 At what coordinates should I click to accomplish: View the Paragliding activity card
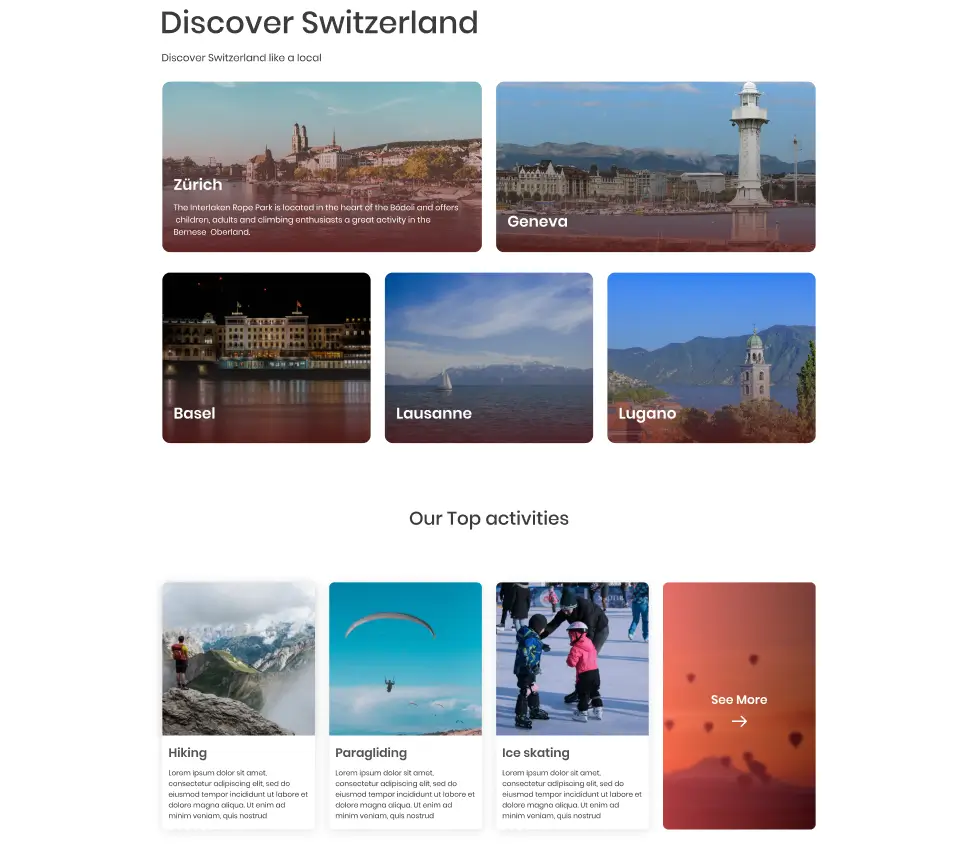coord(405,704)
